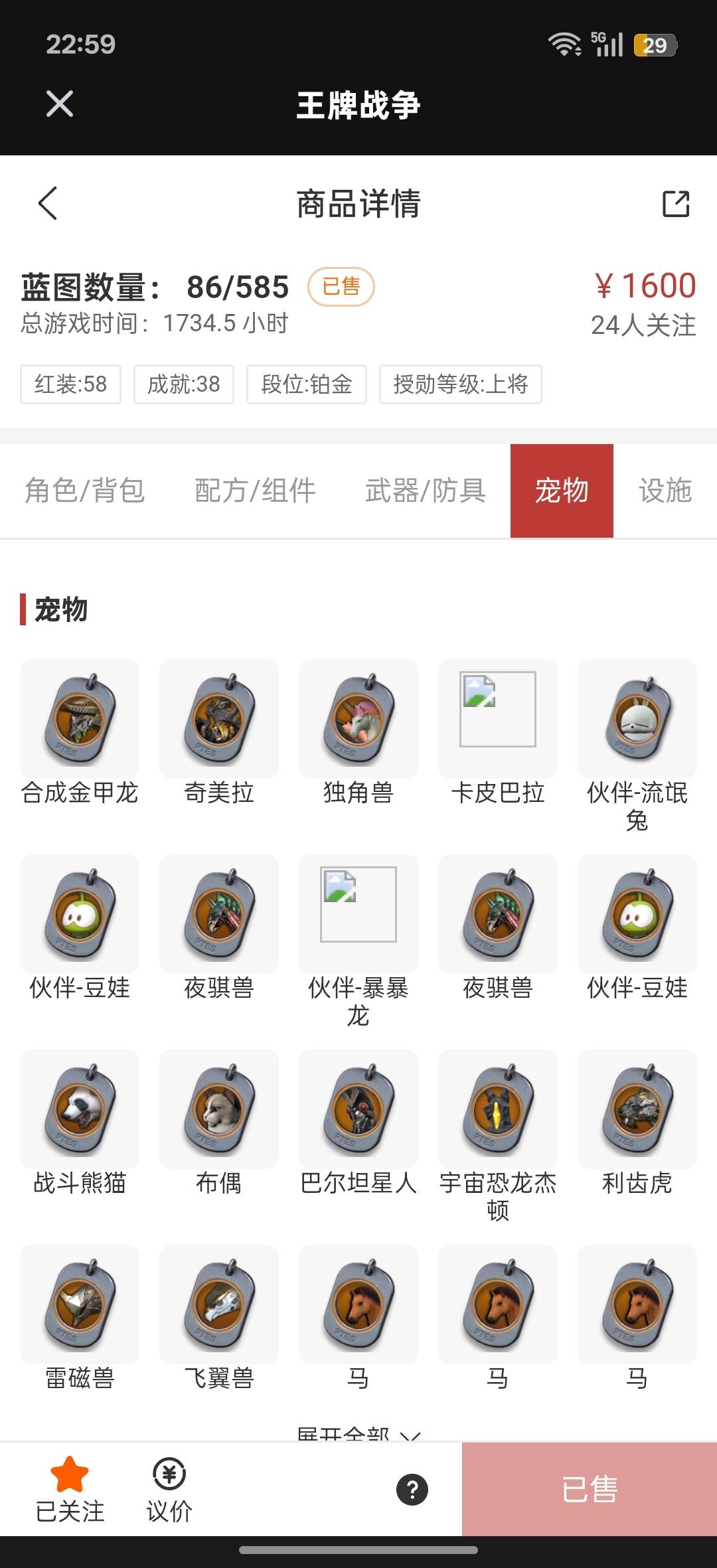View the 合成金甲龙 pet

point(80,719)
